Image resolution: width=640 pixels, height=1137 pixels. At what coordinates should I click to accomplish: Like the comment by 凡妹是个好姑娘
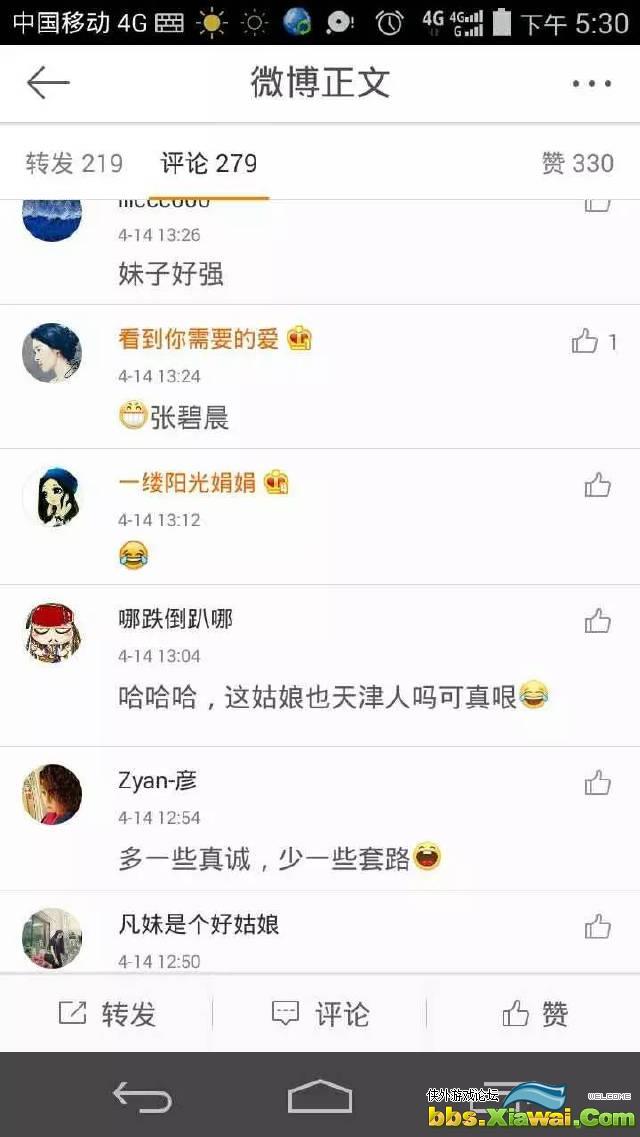[x=597, y=926]
